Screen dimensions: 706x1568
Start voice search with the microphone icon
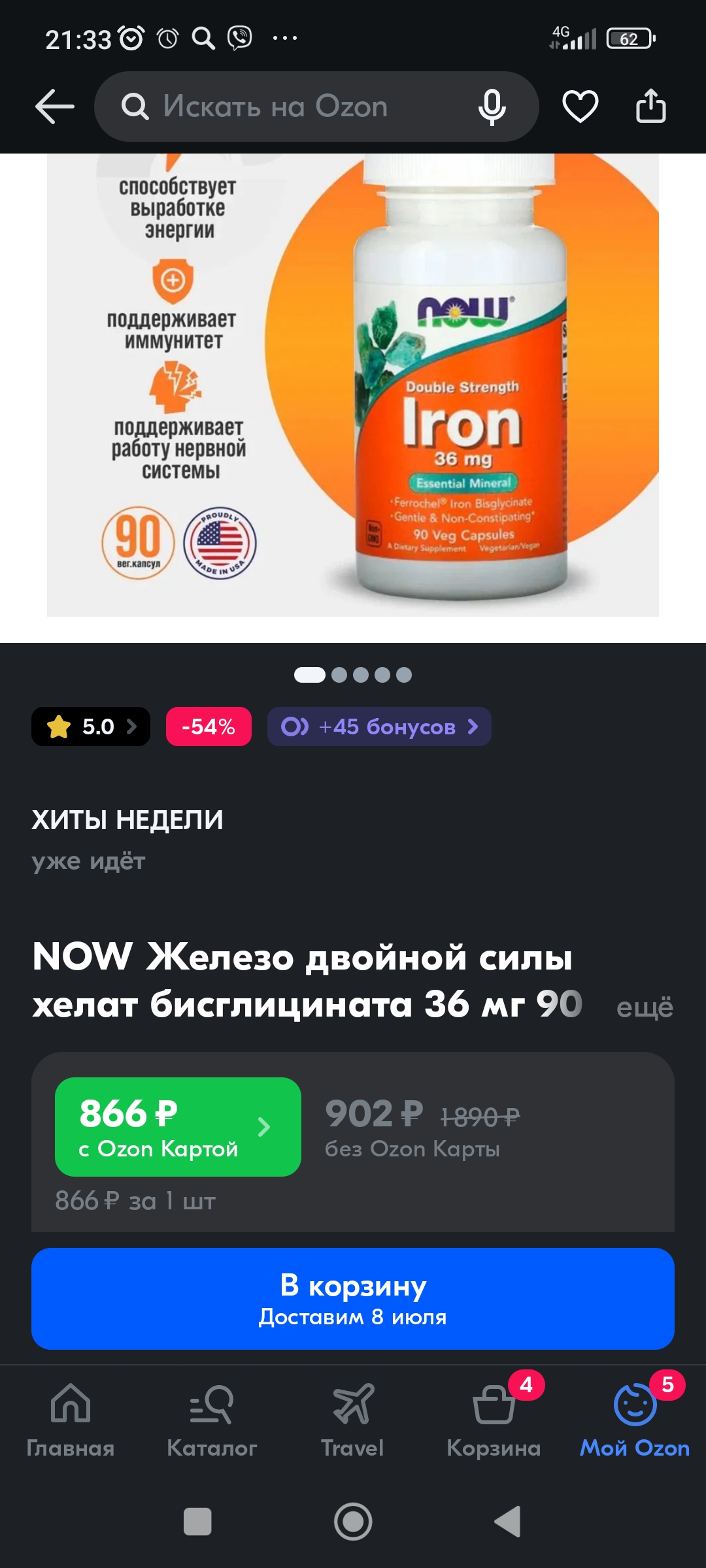(x=492, y=107)
